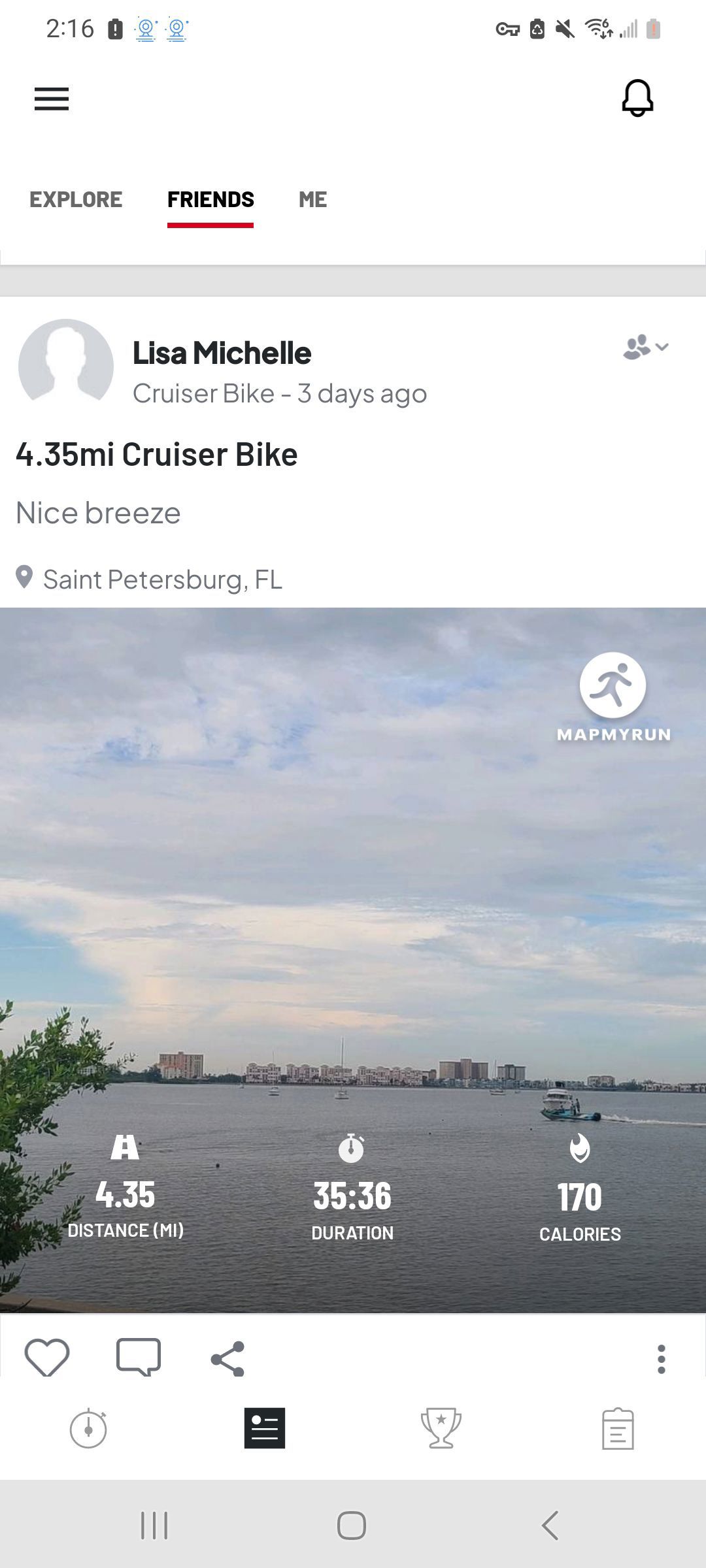Screen dimensions: 706x1568
Task: Open the workout photo with MapMyRun stats
Action: coord(353,960)
